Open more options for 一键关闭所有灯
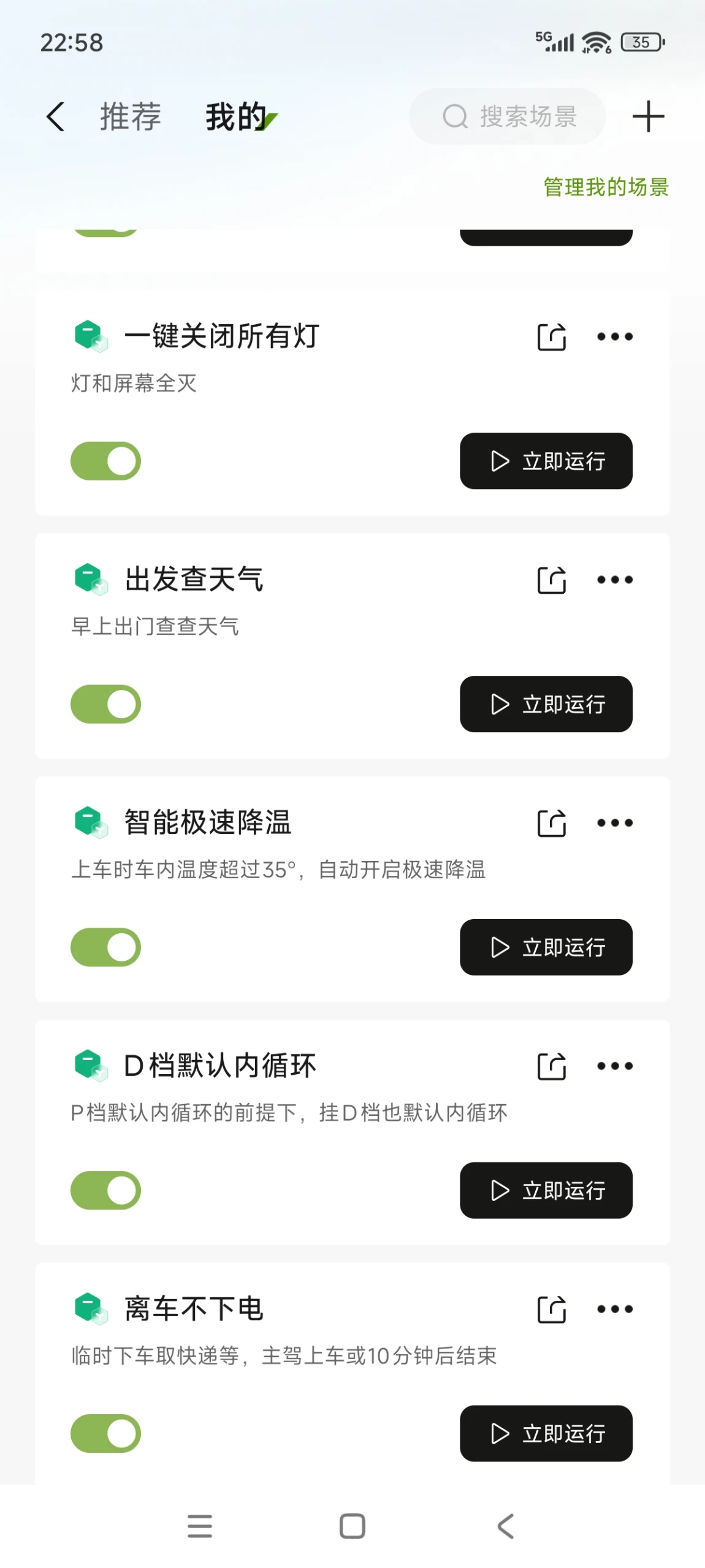The height and width of the screenshot is (1568, 705). pyautogui.click(x=615, y=336)
